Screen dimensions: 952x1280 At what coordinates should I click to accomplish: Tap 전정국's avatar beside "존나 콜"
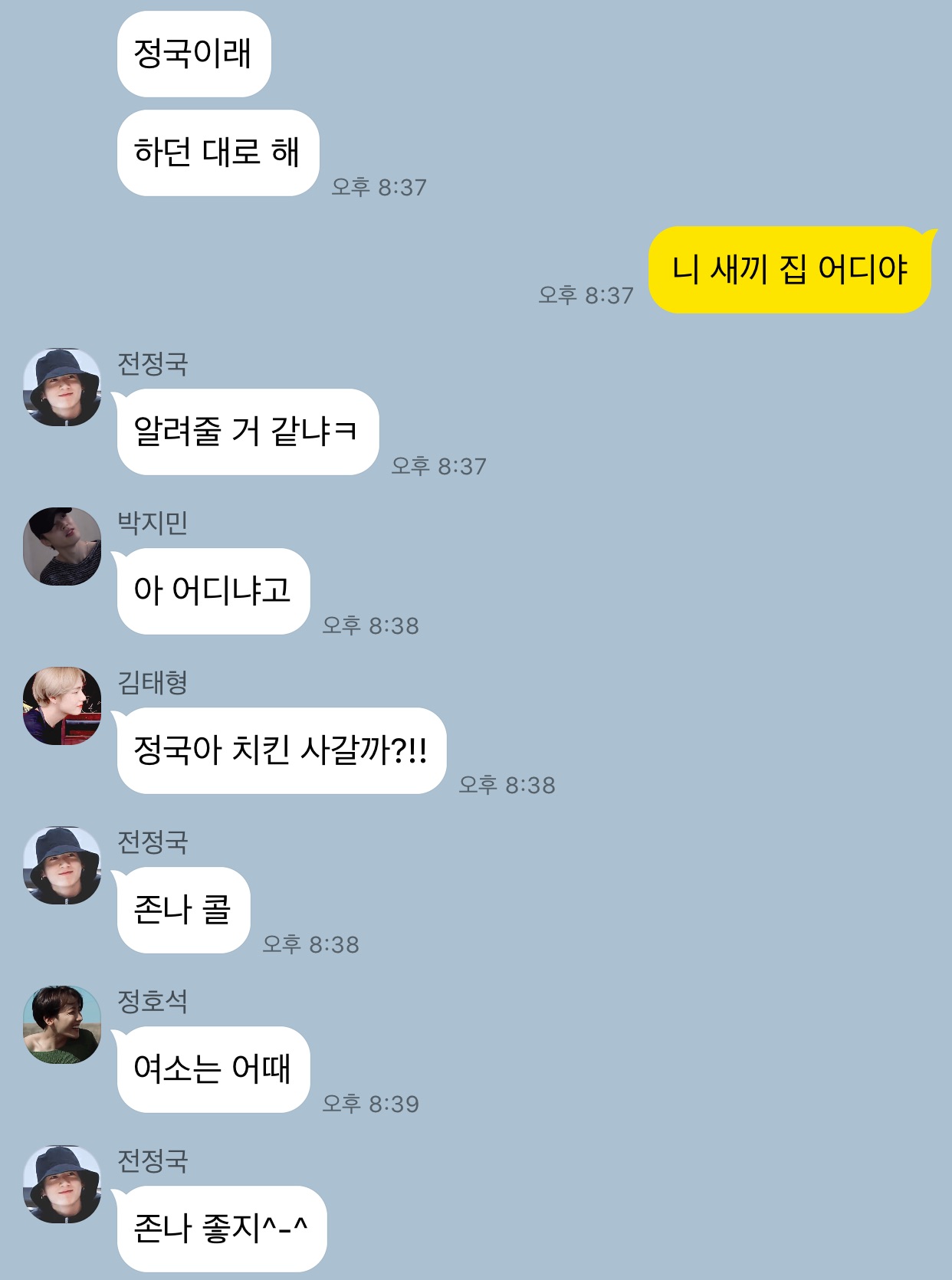(62, 865)
